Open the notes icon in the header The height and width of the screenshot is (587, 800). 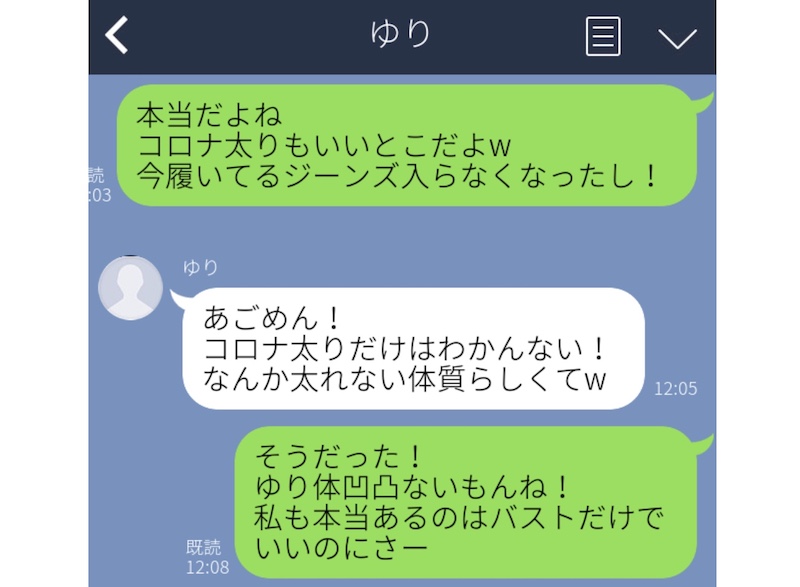pyautogui.click(x=602, y=36)
